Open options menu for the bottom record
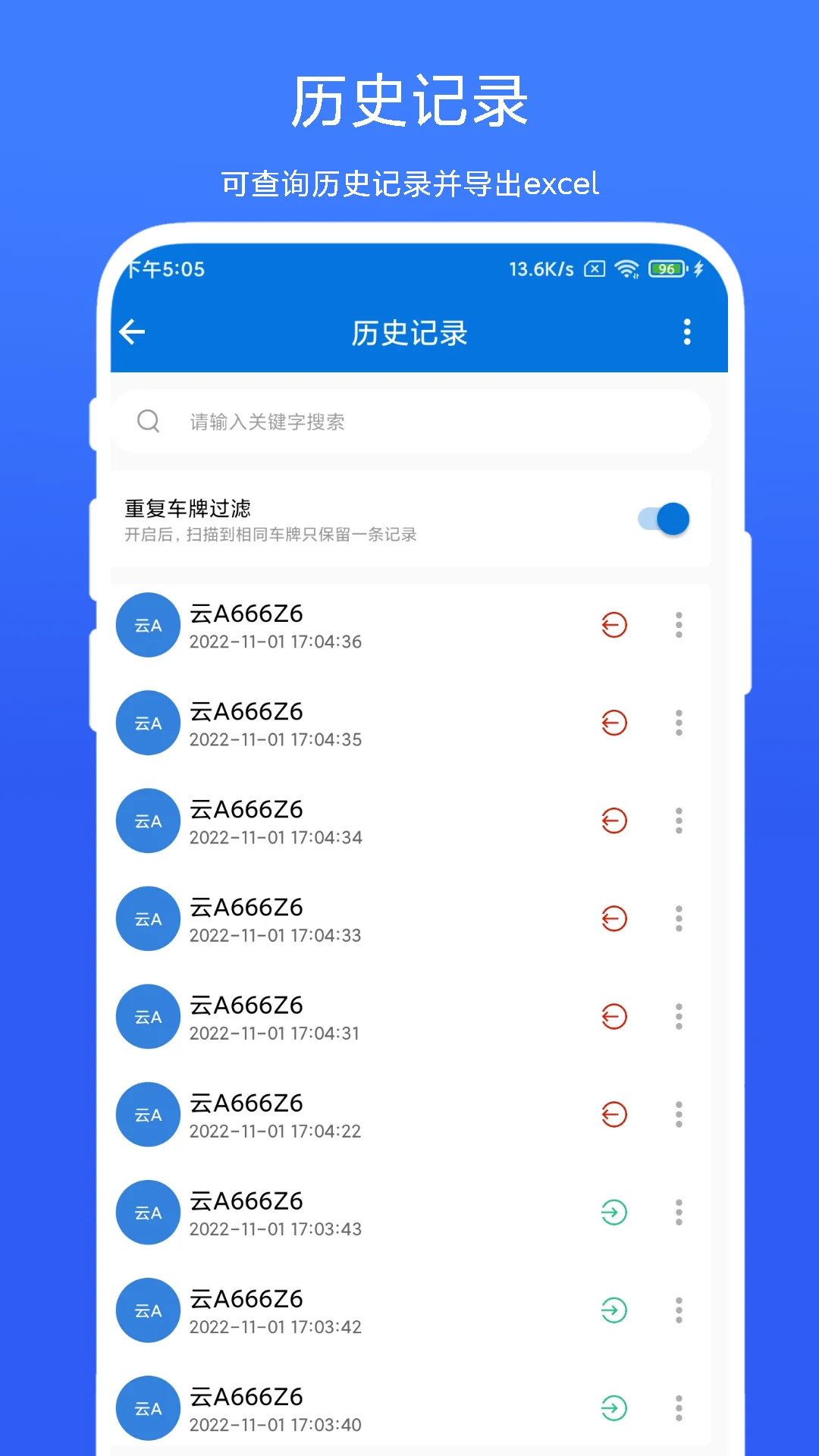The height and width of the screenshot is (1456, 819). (679, 1408)
